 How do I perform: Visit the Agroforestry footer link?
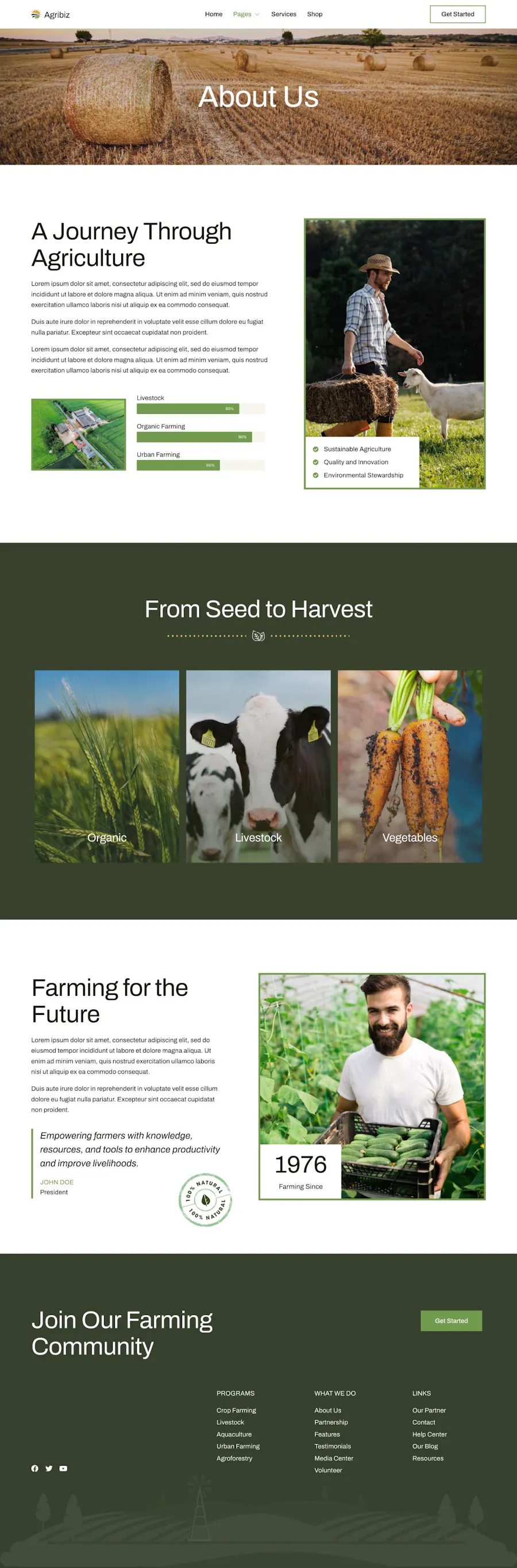point(234,1458)
